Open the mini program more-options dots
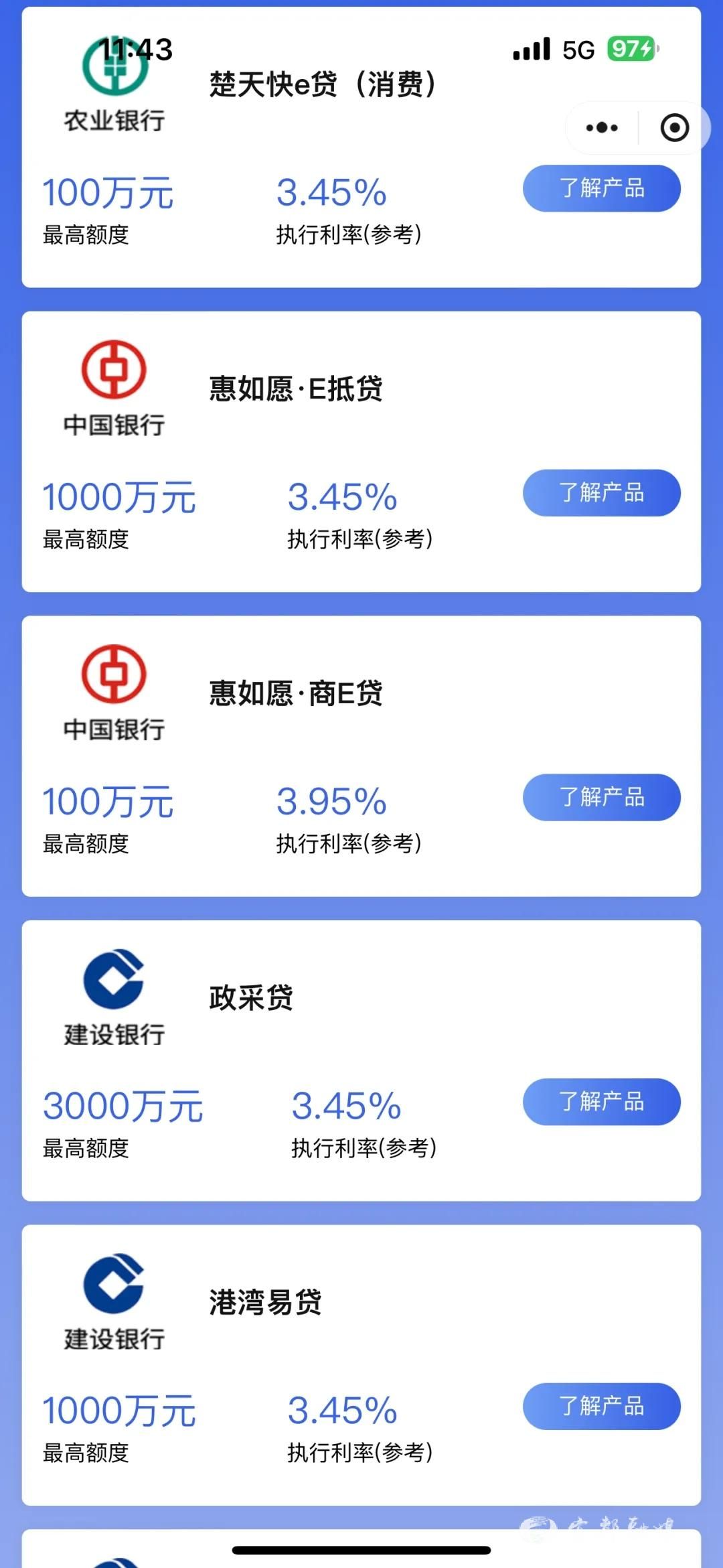 pos(602,127)
